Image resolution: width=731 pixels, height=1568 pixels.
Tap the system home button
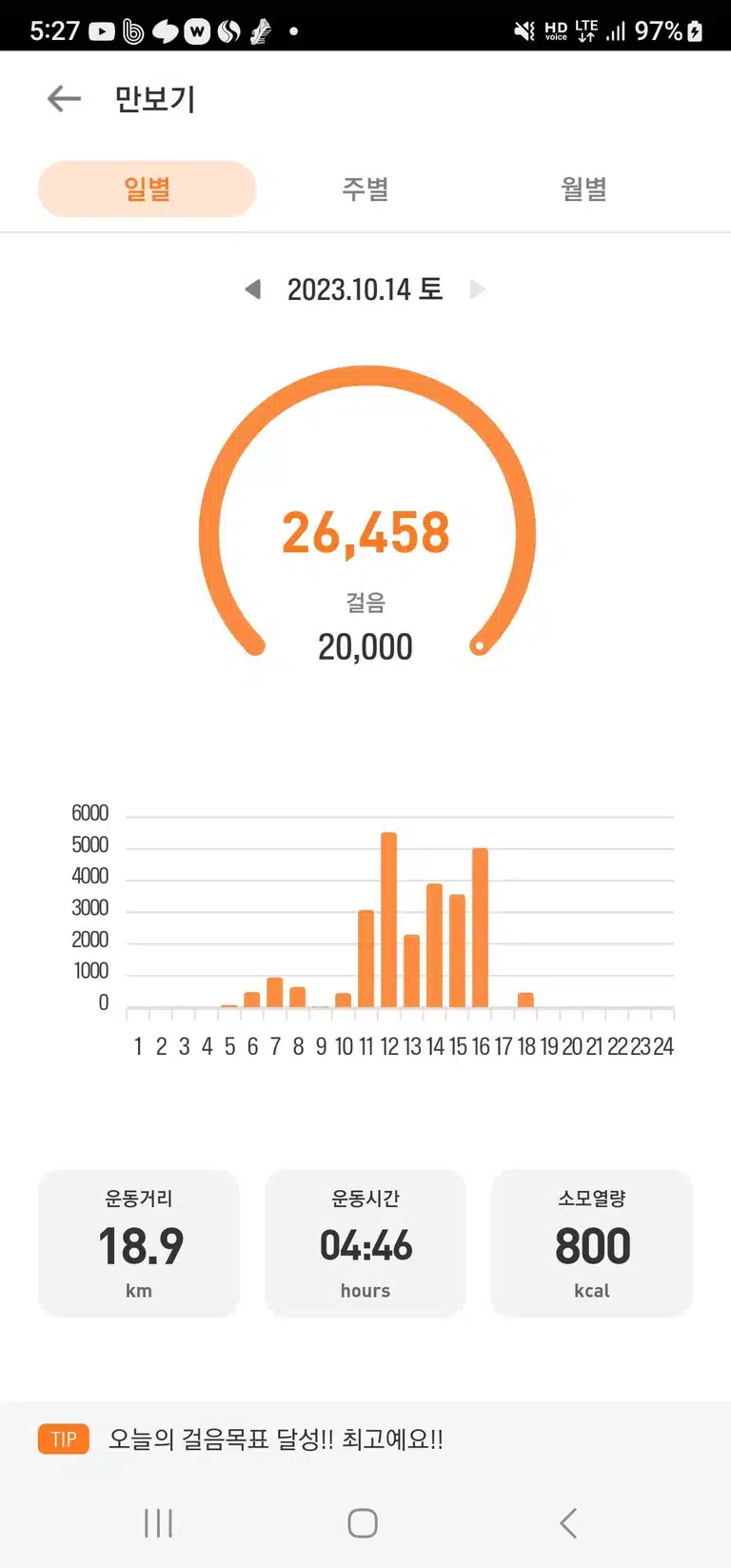363,1522
